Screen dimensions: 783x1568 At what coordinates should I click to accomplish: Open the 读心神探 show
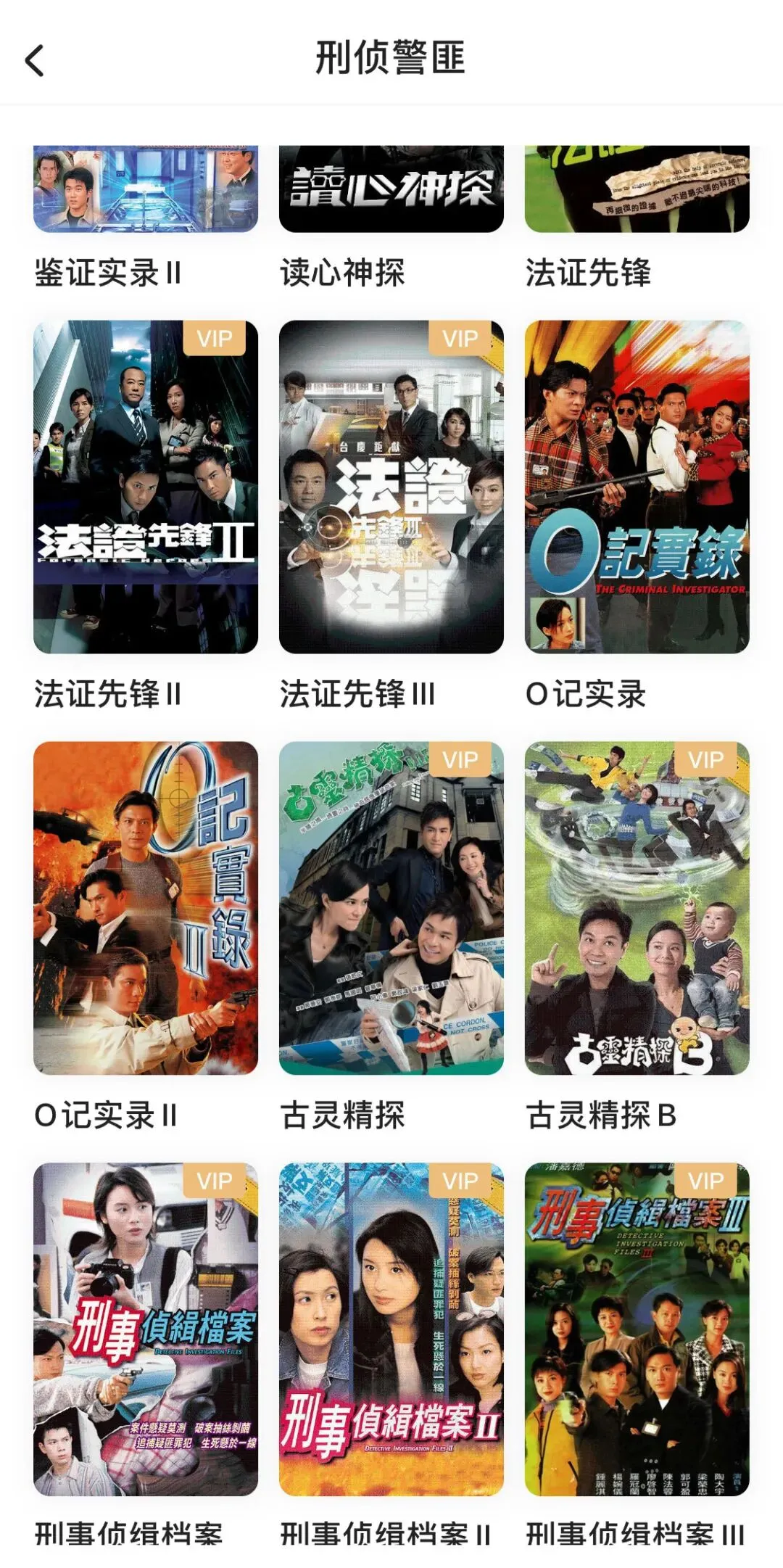pos(391,190)
